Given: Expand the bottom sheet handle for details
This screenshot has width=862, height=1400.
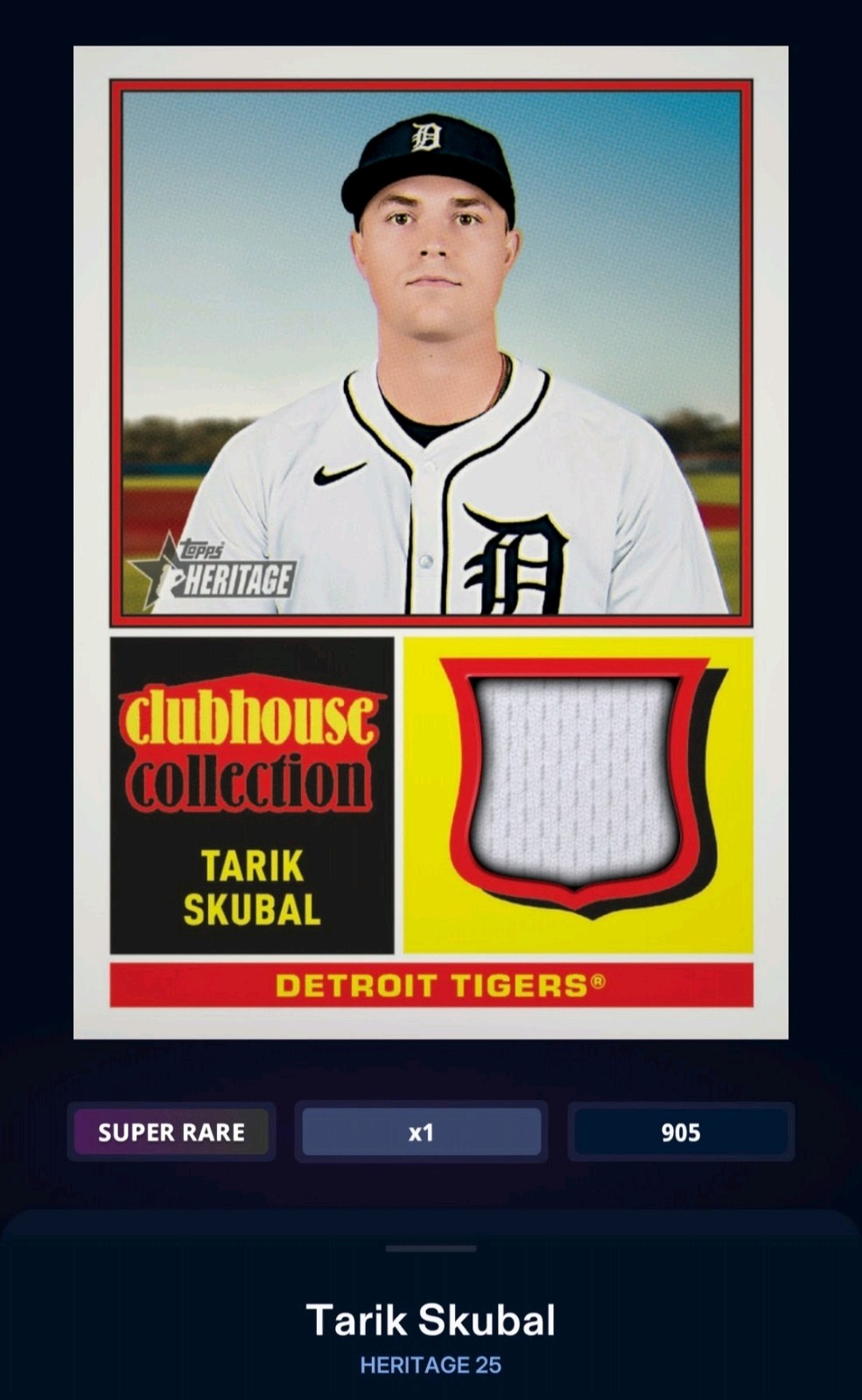Looking at the screenshot, I should click(431, 1249).
